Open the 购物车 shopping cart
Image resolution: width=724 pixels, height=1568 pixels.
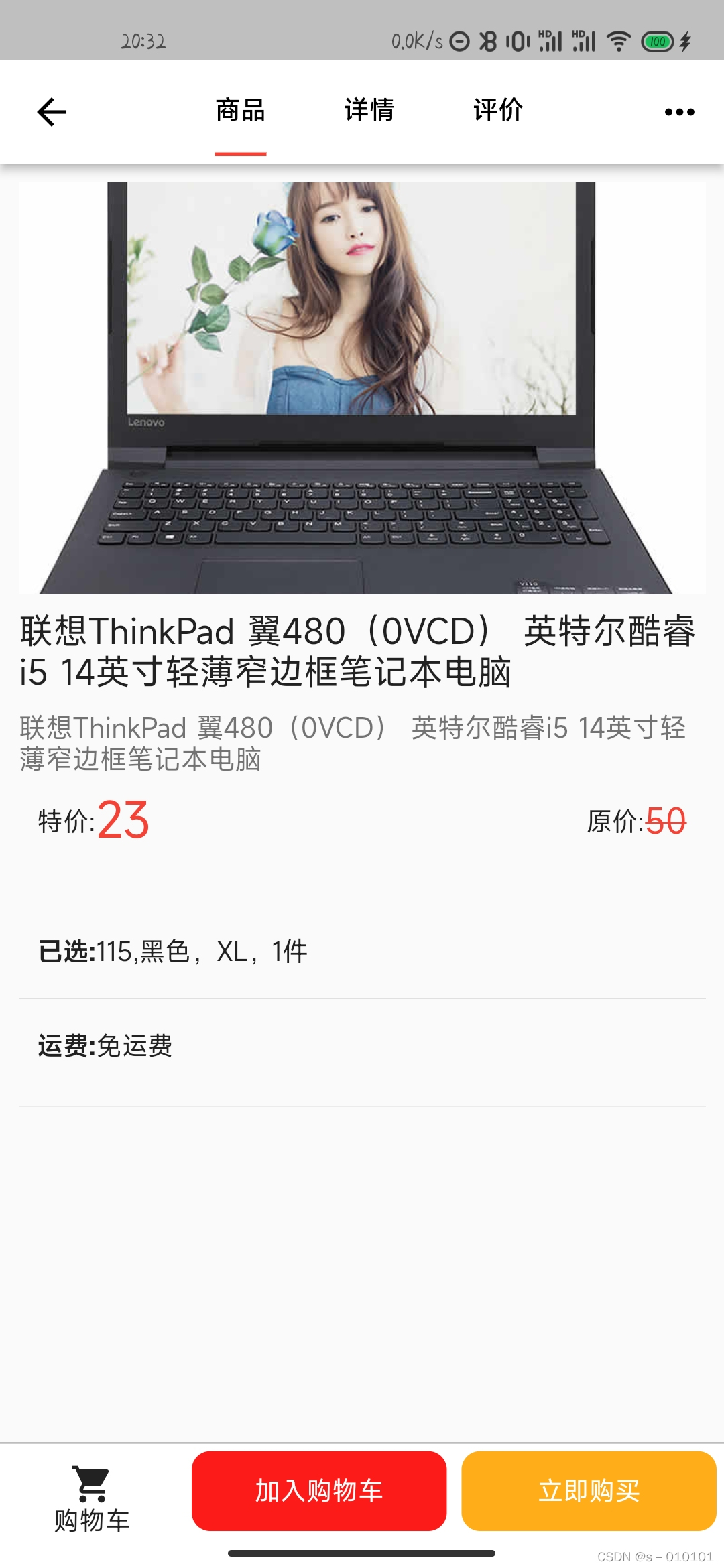(92, 1500)
